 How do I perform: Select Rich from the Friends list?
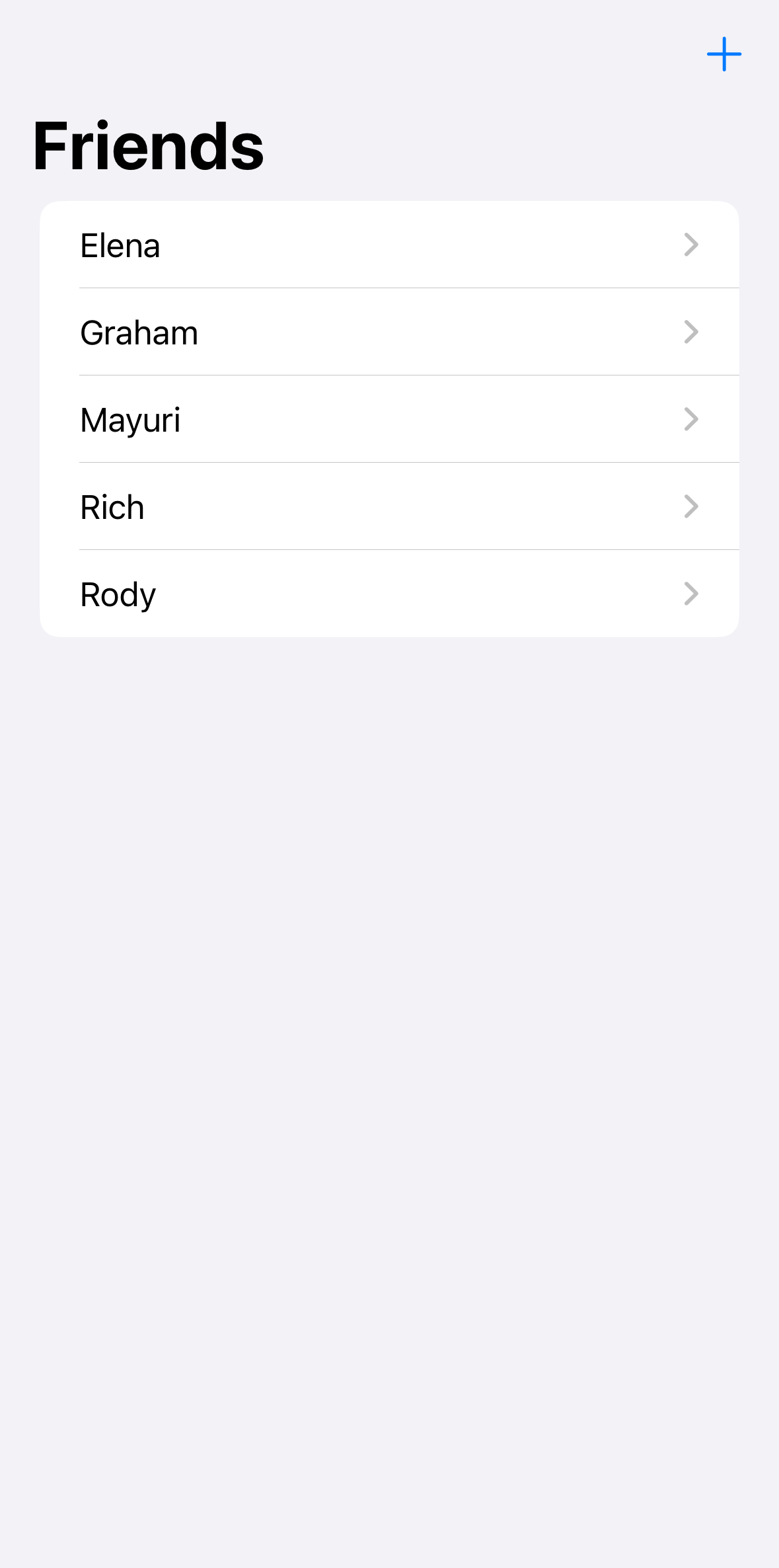[x=390, y=506]
